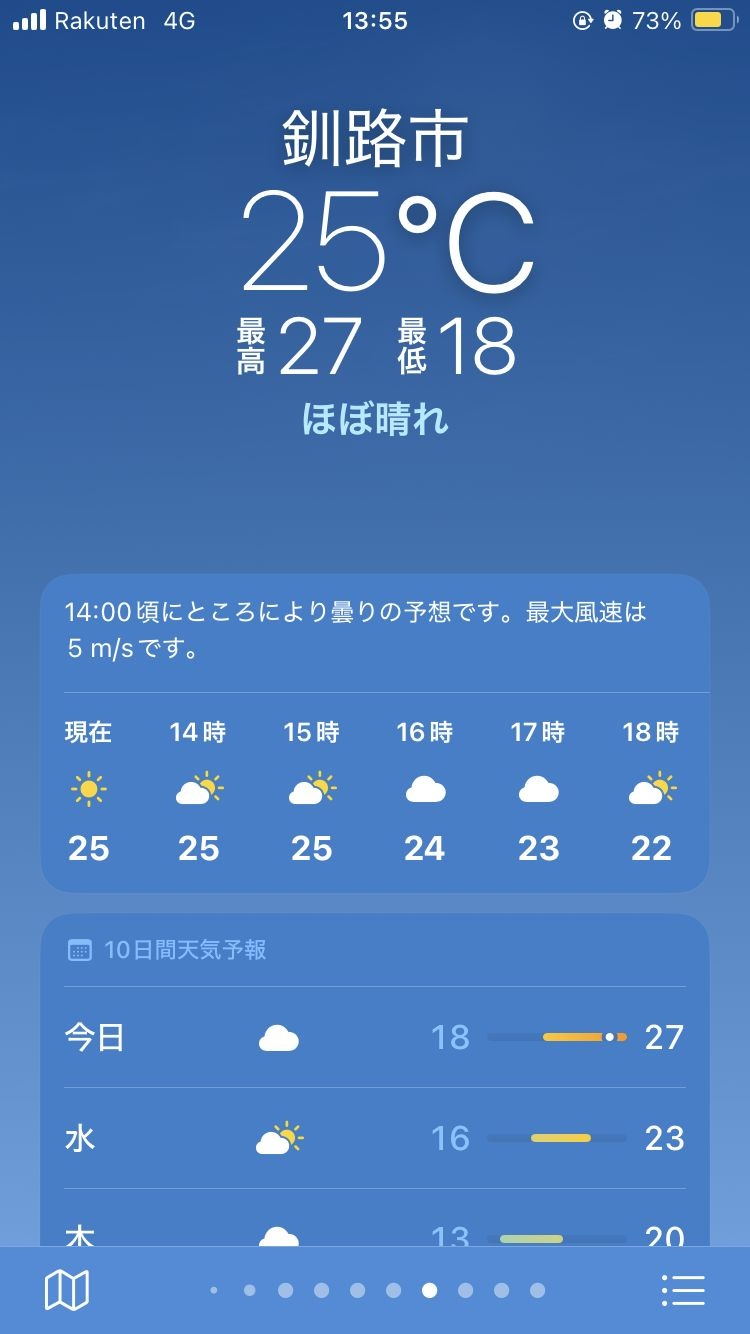Open today's (今日) forecast row

tap(375, 1037)
